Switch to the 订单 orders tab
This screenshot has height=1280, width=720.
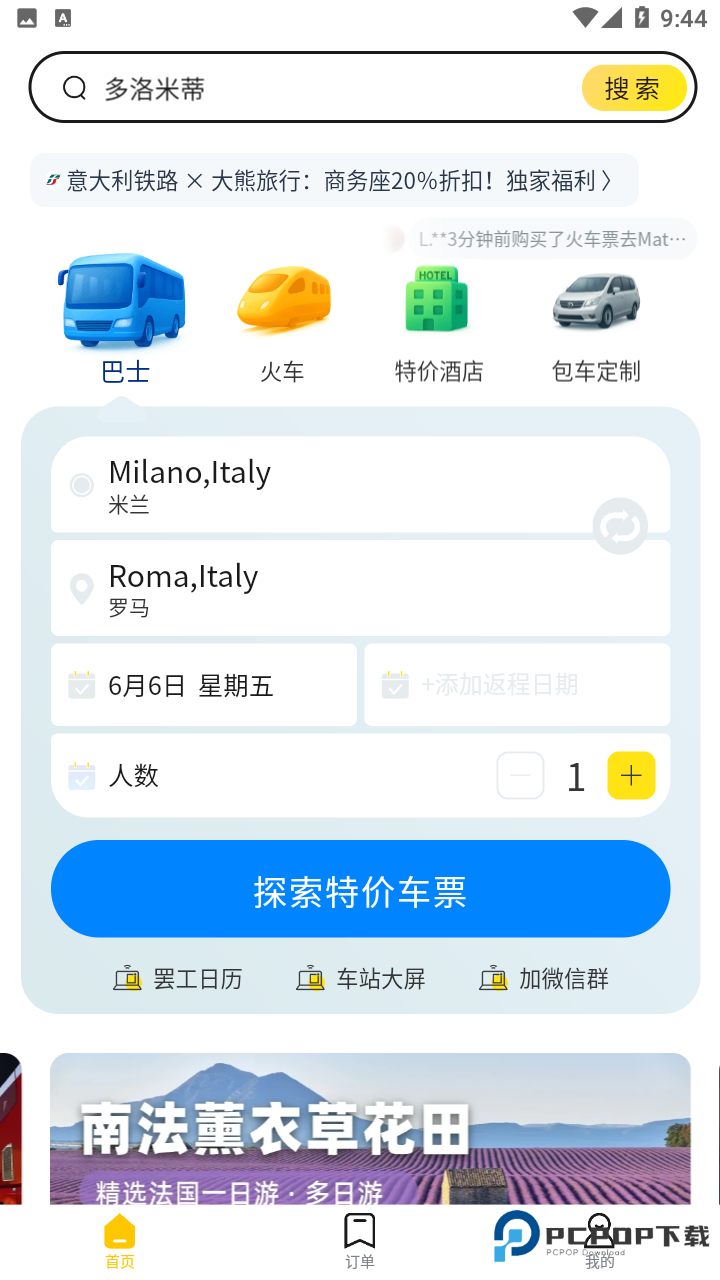360,1240
